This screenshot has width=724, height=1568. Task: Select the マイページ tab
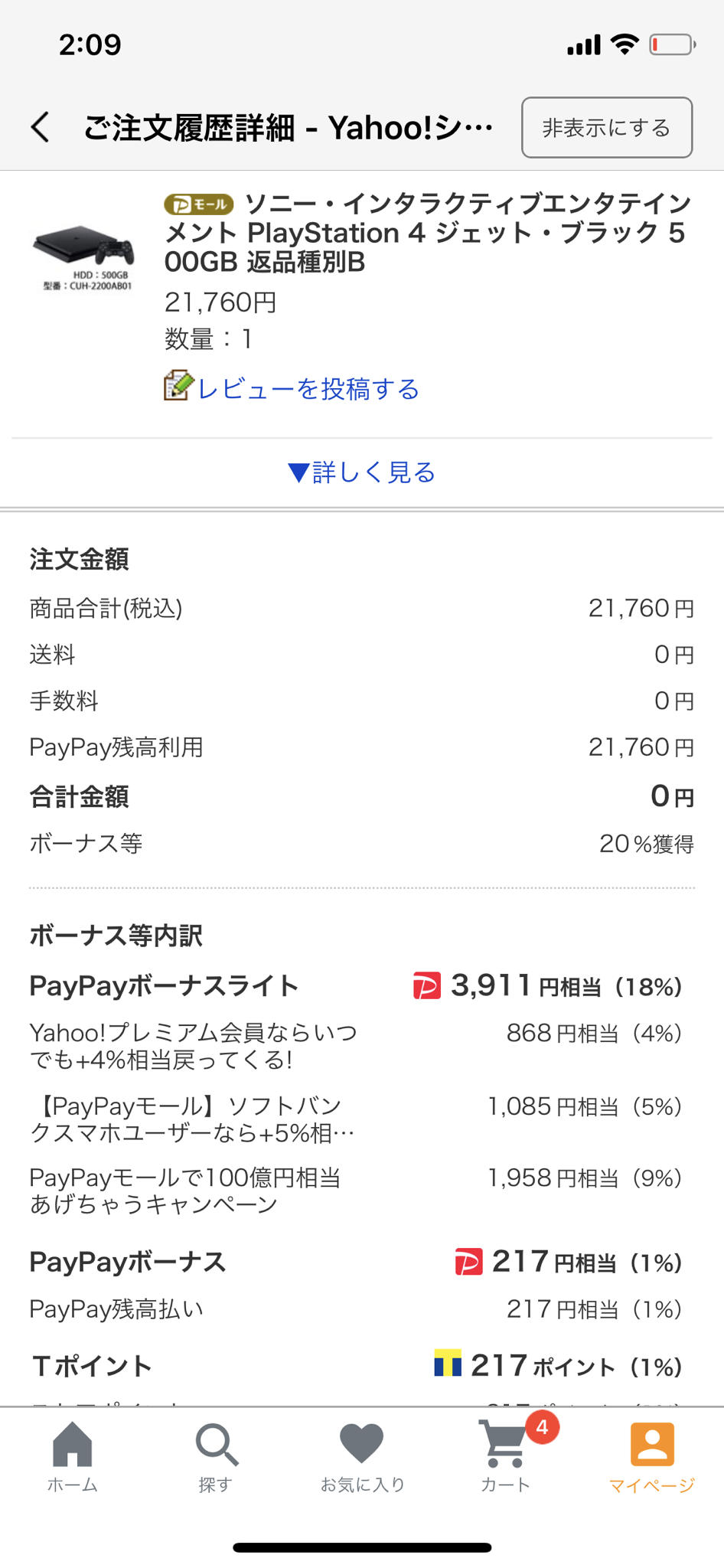point(651,1457)
